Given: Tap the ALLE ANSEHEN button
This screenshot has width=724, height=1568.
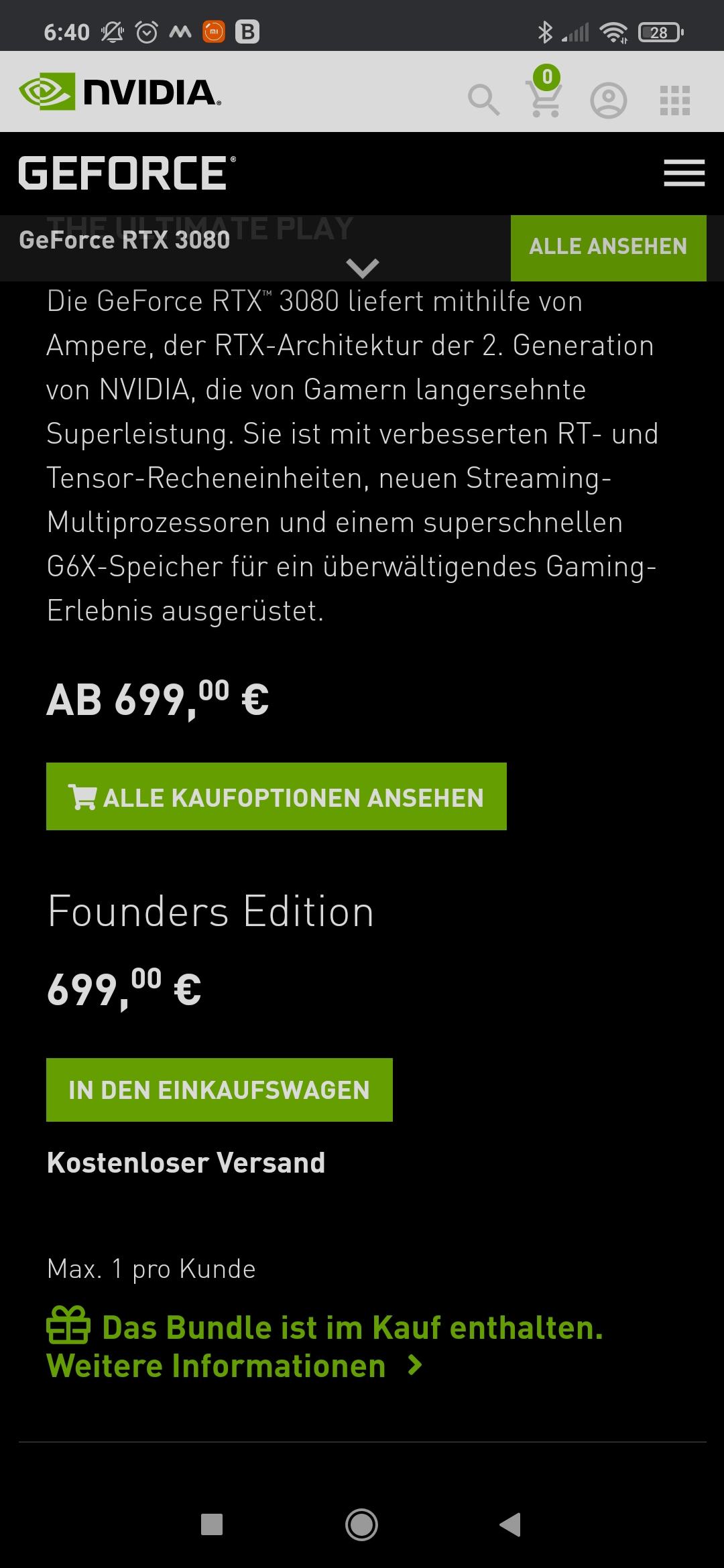Looking at the screenshot, I should pyautogui.click(x=608, y=247).
